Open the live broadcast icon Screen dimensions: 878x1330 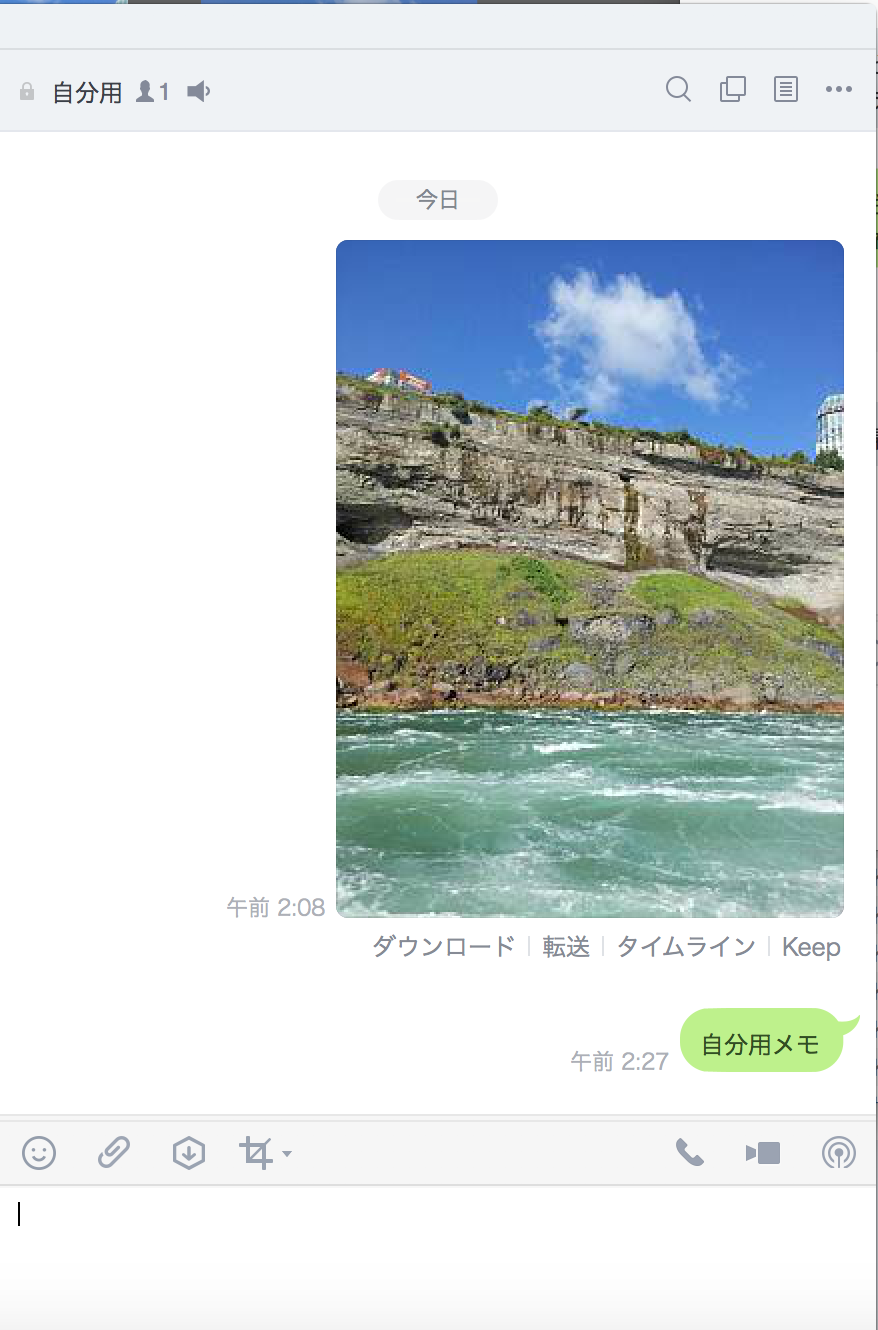[838, 1153]
